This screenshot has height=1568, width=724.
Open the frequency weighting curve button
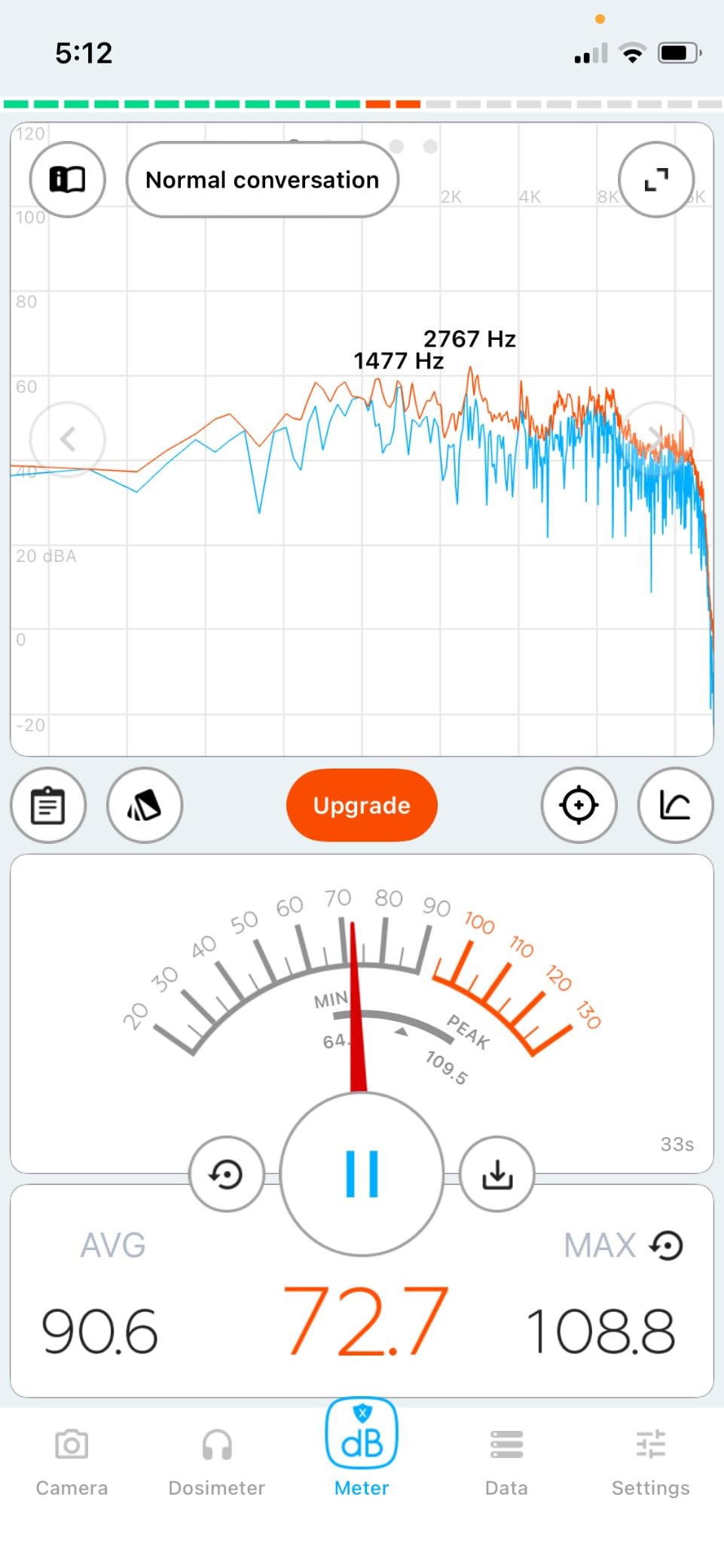pos(675,805)
